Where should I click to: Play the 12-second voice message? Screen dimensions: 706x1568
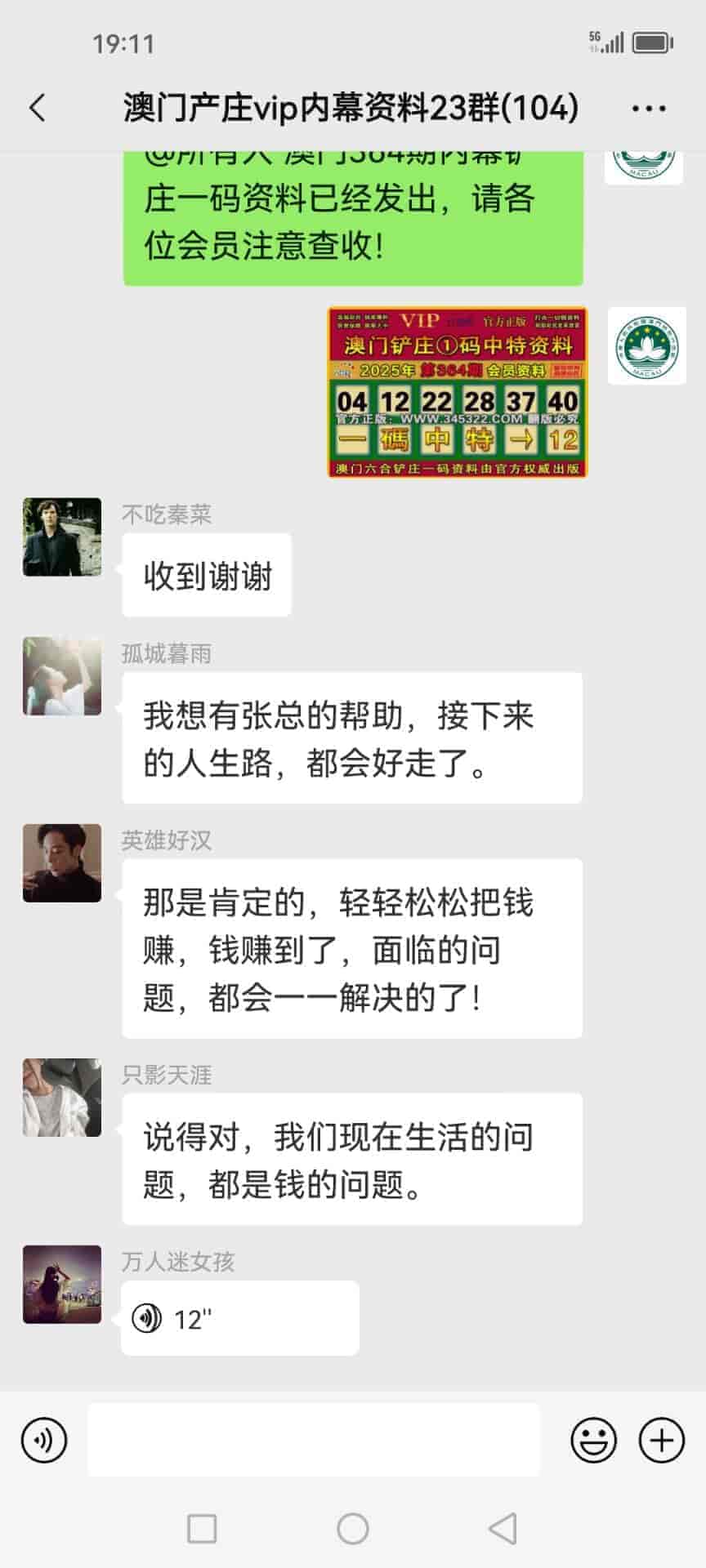[x=239, y=1318]
